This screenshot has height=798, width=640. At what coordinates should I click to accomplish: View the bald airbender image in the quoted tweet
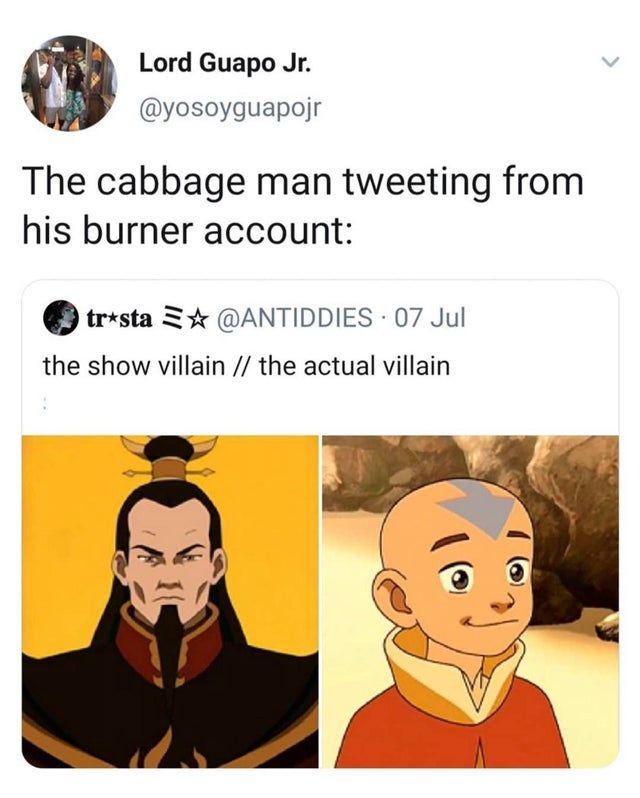pos(470,600)
